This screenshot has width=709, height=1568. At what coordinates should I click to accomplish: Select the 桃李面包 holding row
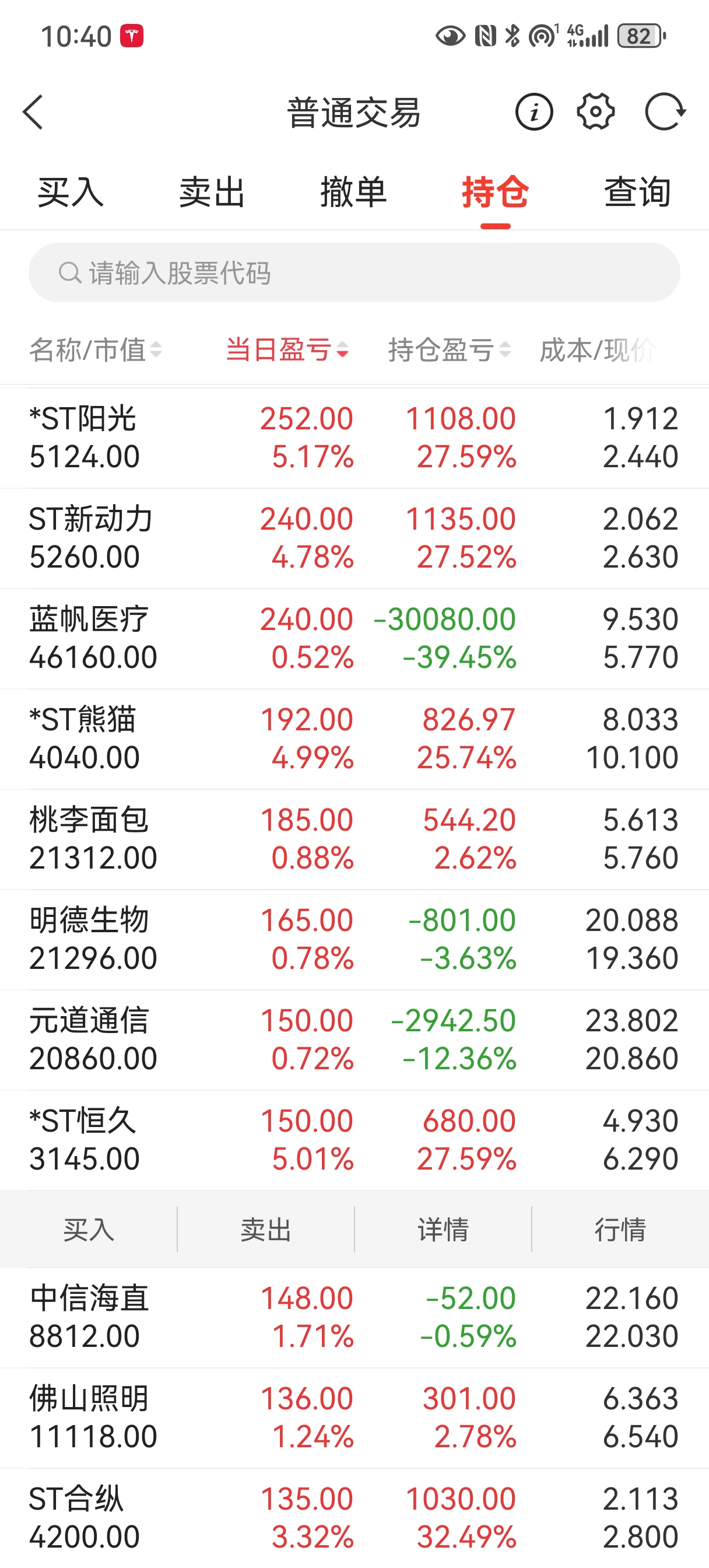click(354, 839)
